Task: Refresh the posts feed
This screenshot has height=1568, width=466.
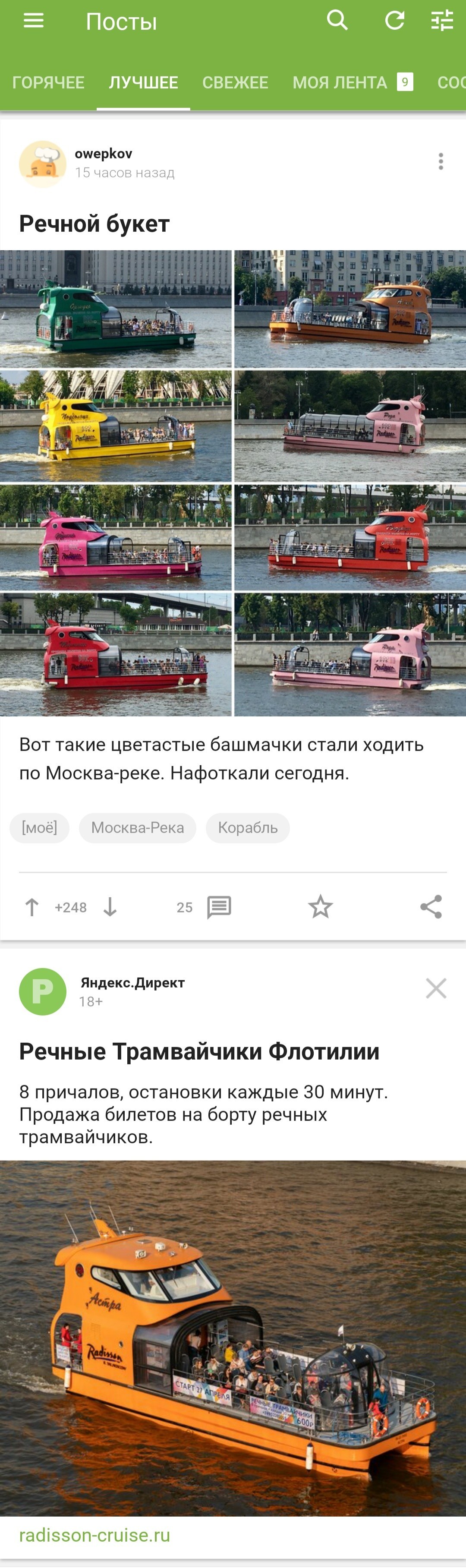Action: 394,21
